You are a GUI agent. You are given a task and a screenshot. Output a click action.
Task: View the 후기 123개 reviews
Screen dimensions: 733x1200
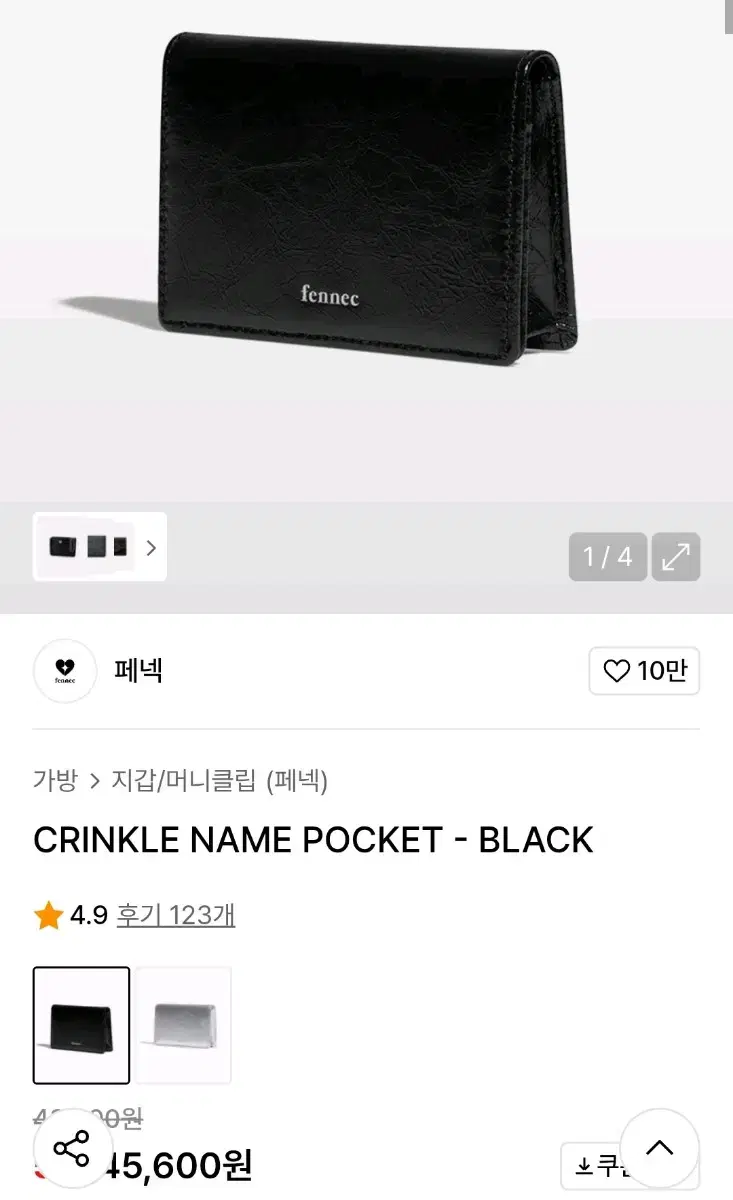tap(176, 915)
